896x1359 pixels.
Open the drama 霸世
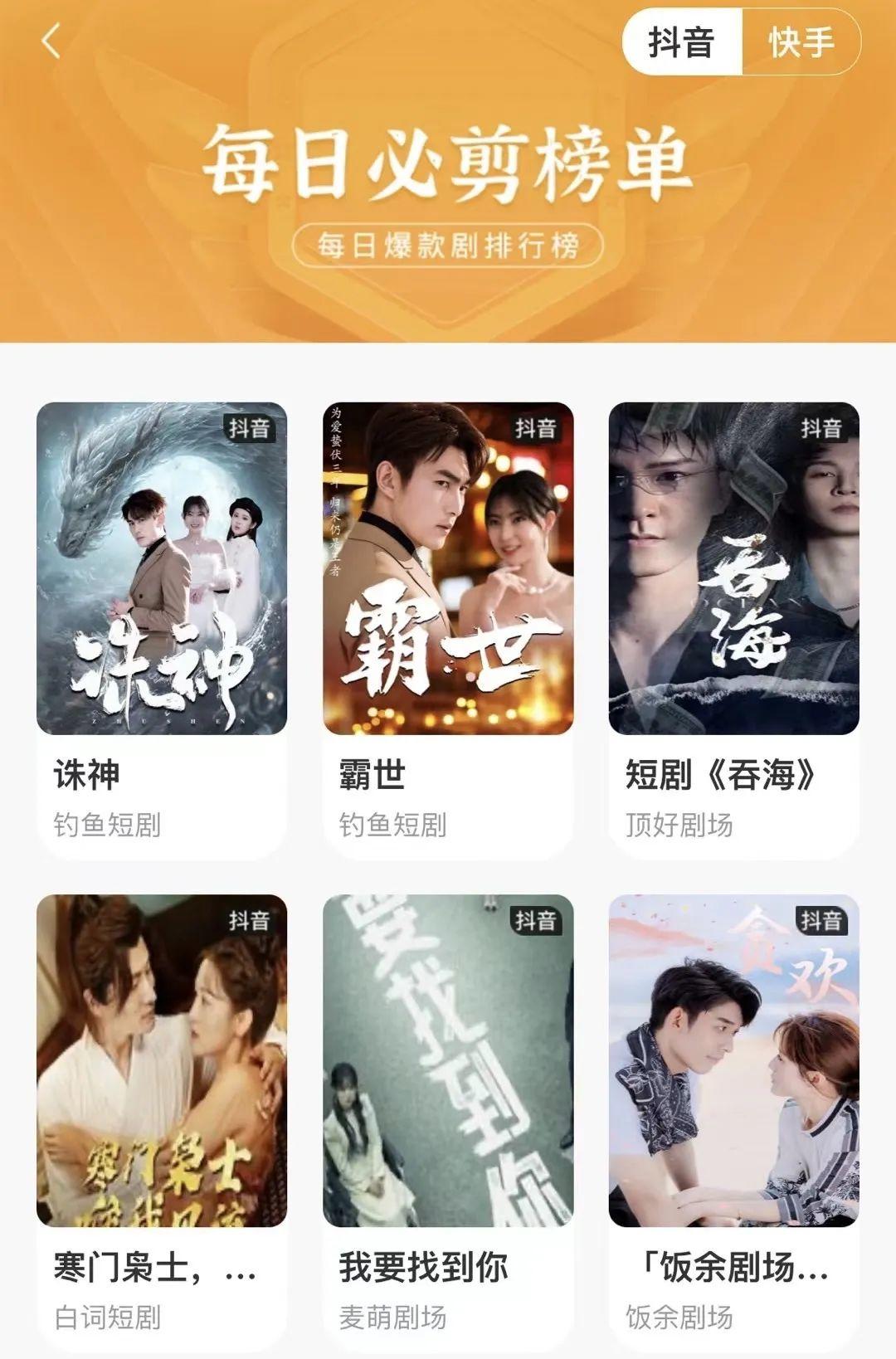click(x=448, y=569)
